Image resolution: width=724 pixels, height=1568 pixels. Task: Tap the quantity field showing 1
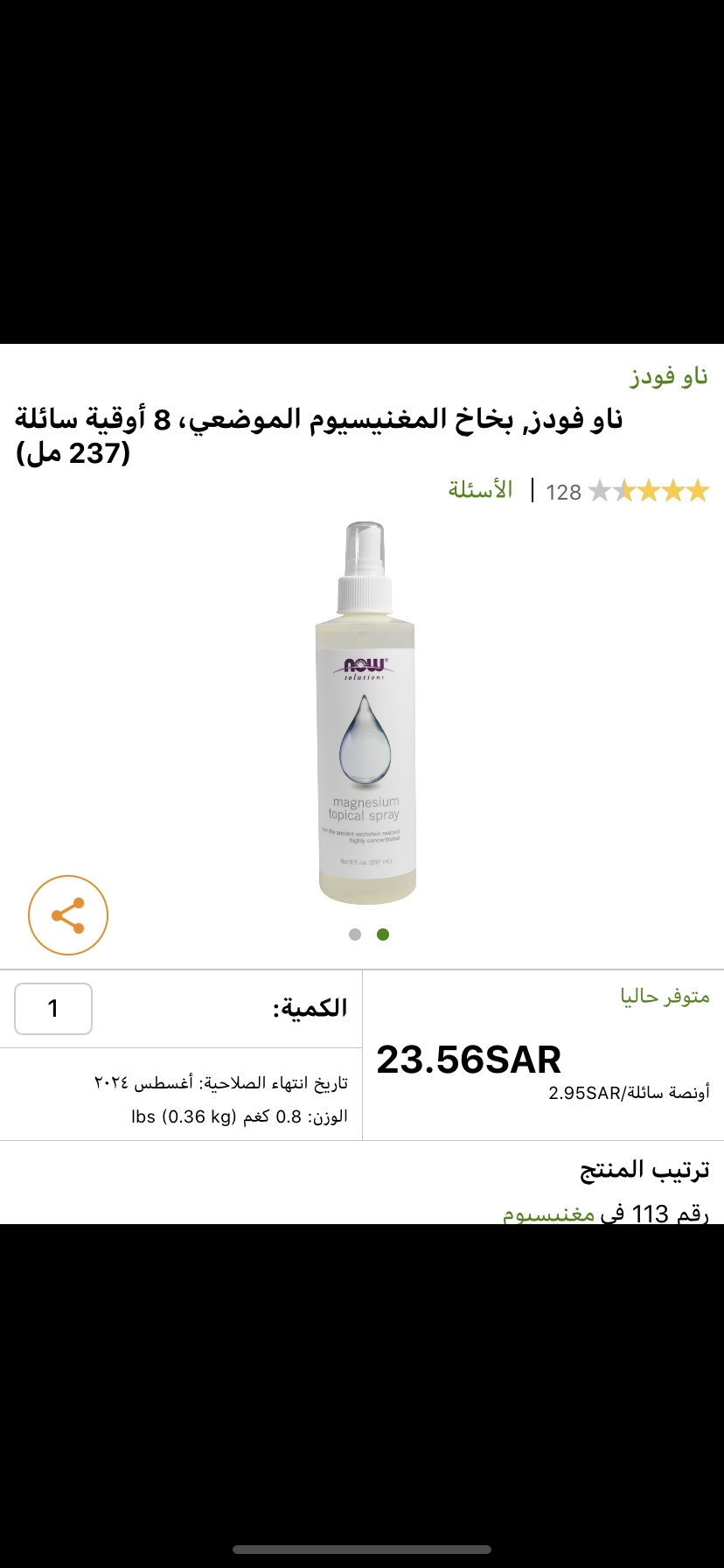click(53, 1009)
